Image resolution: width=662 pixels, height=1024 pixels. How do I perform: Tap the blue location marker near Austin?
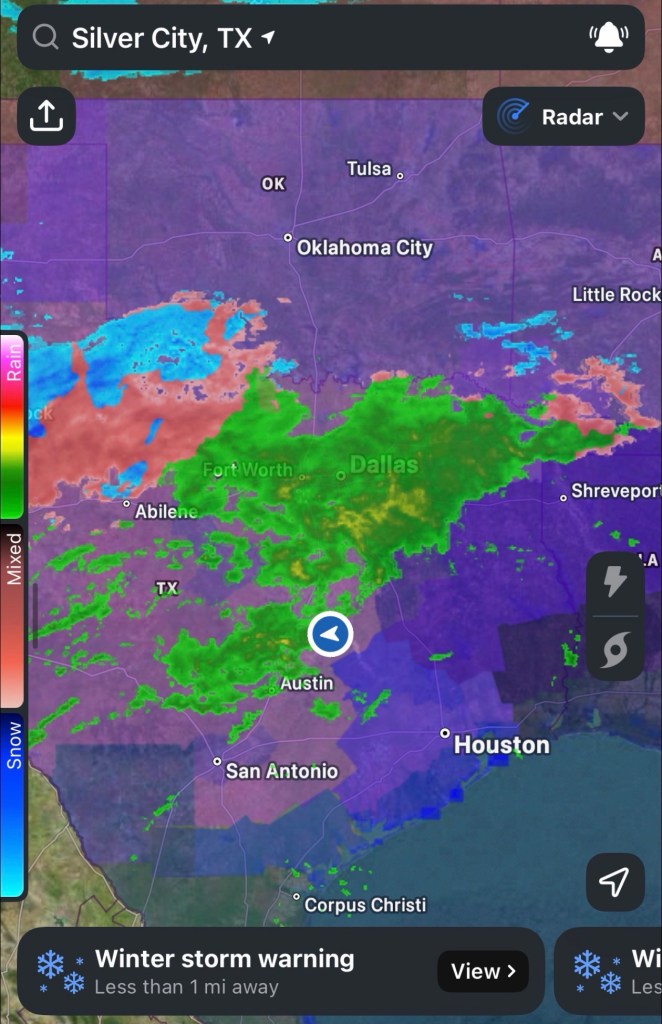[x=330, y=634]
